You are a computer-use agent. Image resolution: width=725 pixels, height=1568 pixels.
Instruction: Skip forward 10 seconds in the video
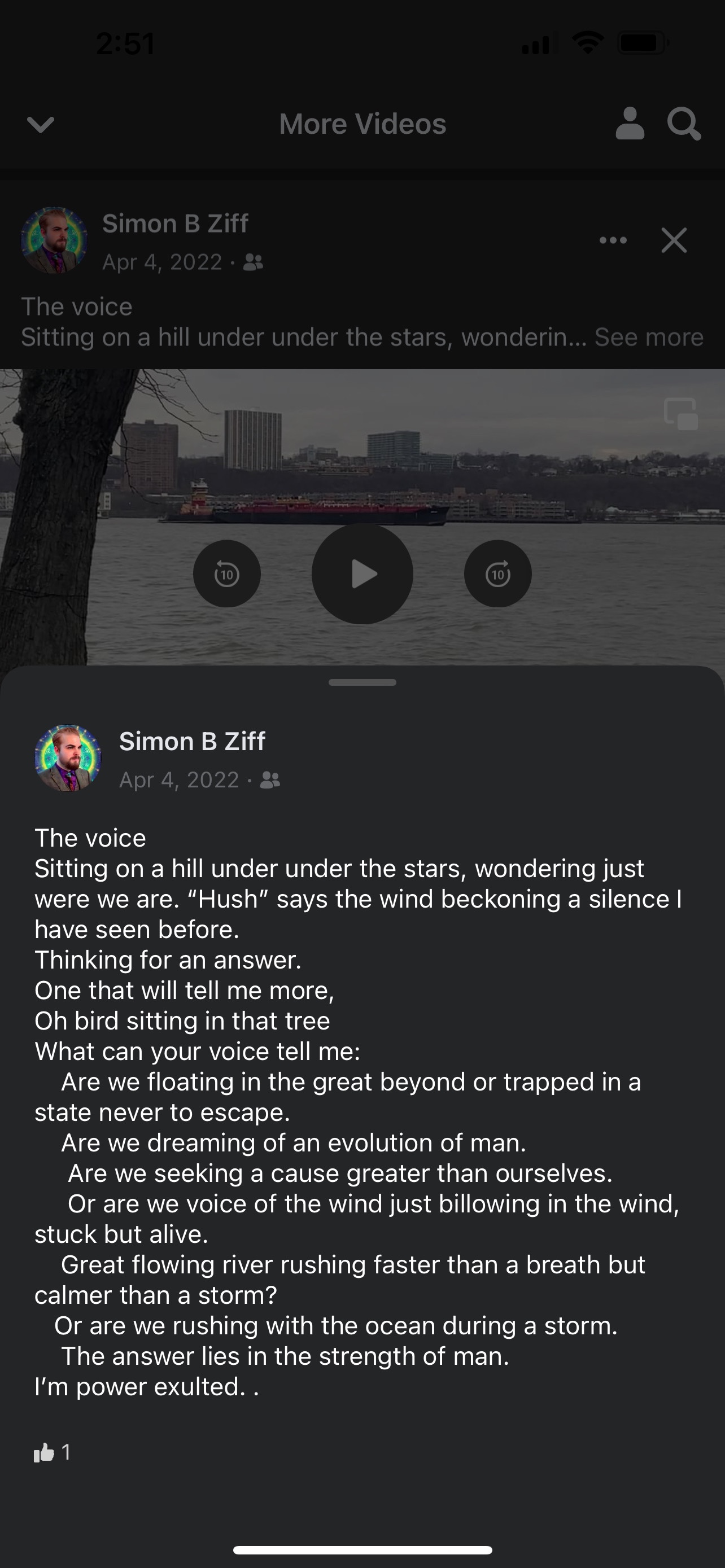(x=497, y=573)
